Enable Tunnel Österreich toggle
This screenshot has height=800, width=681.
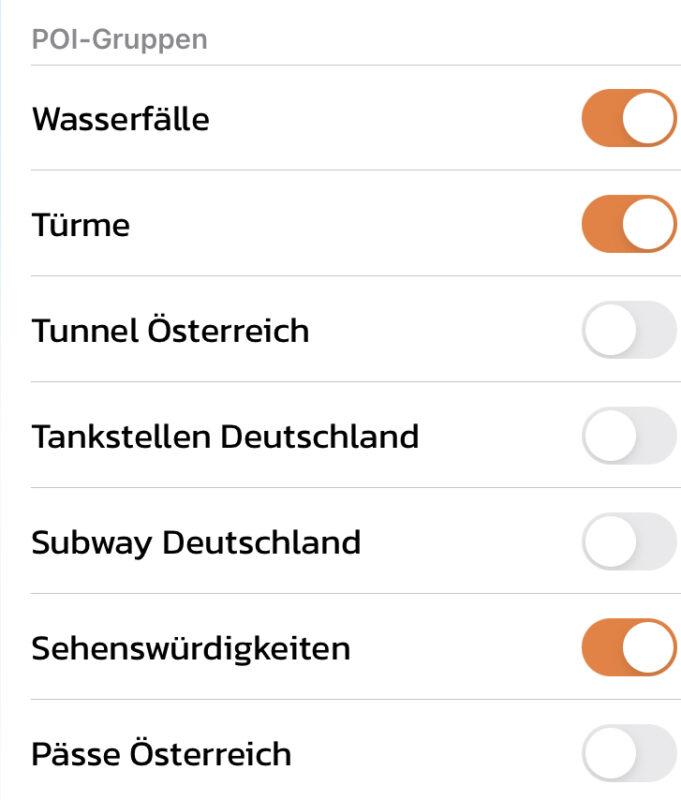coord(629,330)
